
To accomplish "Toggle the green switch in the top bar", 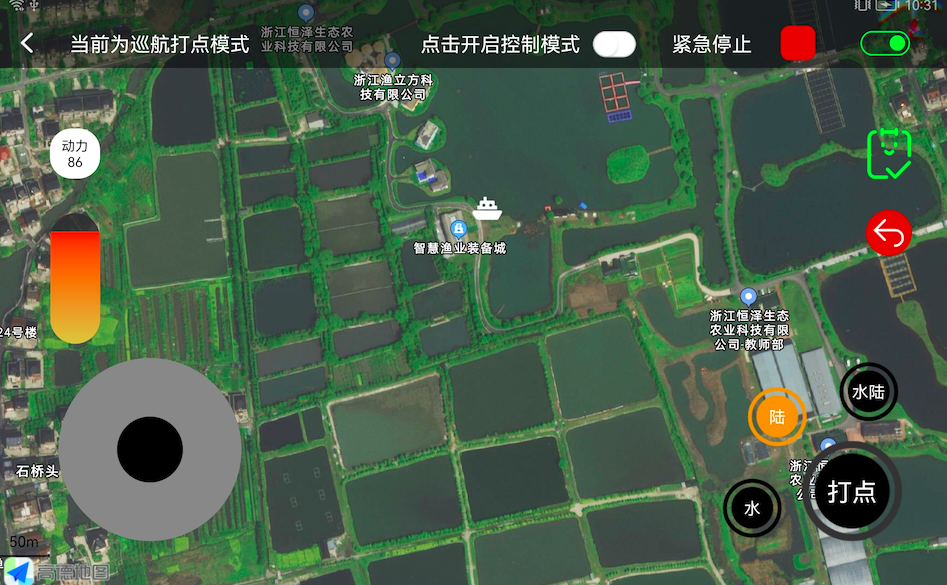I will coord(885,43).
